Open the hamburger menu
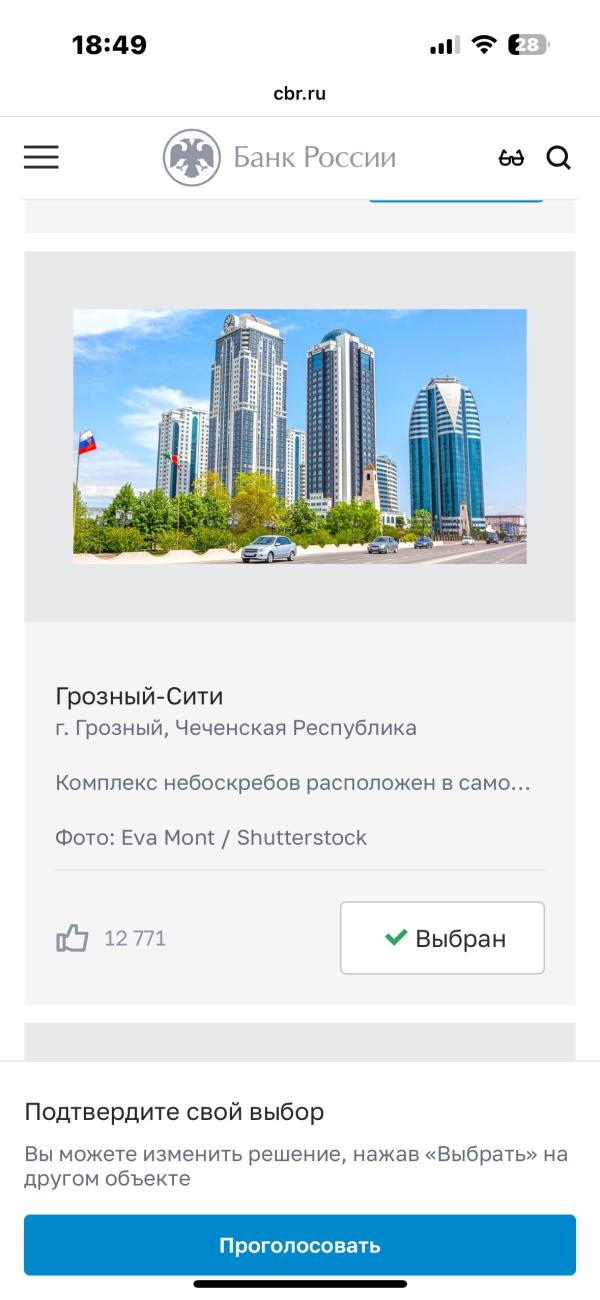 click(41, 157)
